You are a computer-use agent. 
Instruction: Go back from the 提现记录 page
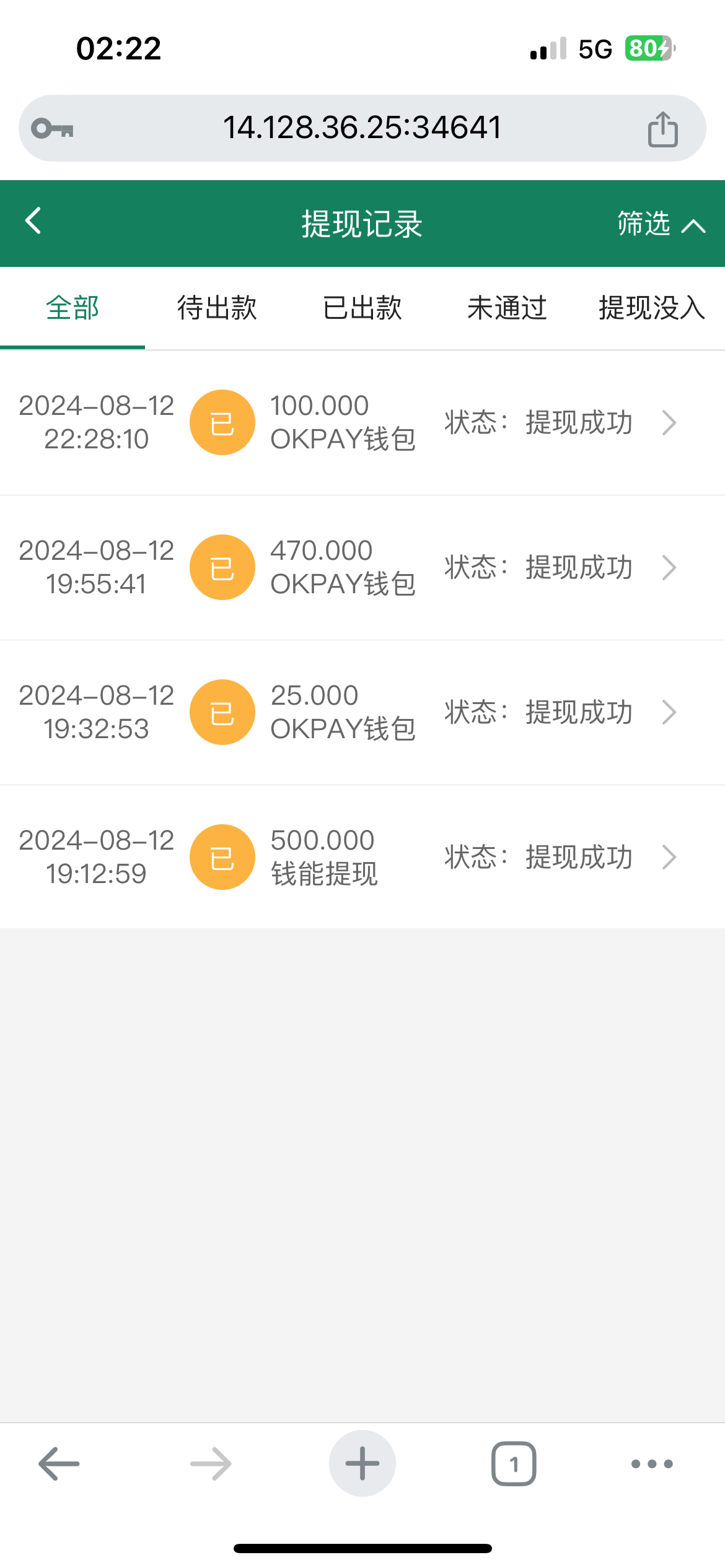(x=33, y=221)
